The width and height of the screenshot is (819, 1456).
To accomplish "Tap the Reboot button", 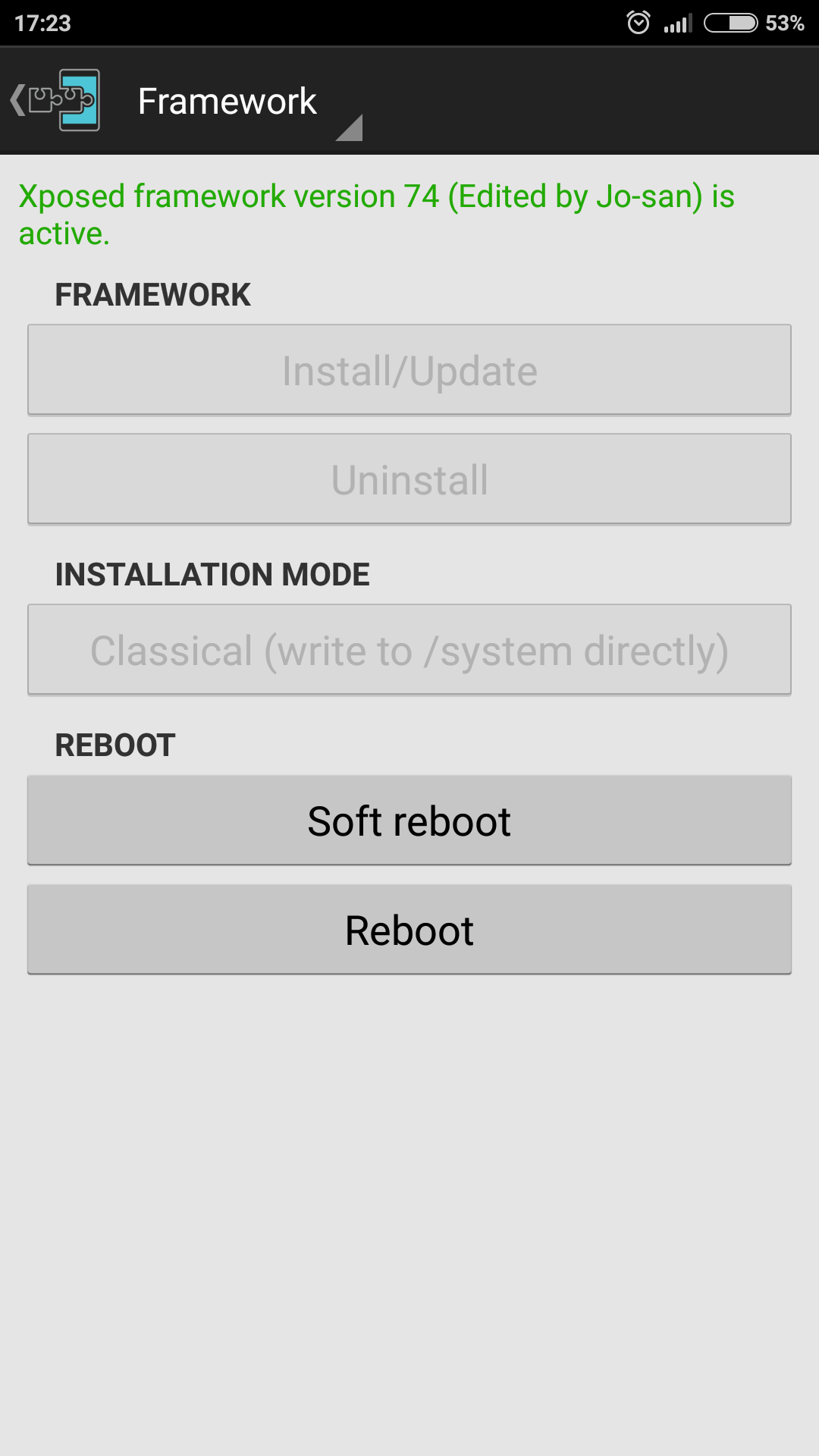I will click(409, 930).
